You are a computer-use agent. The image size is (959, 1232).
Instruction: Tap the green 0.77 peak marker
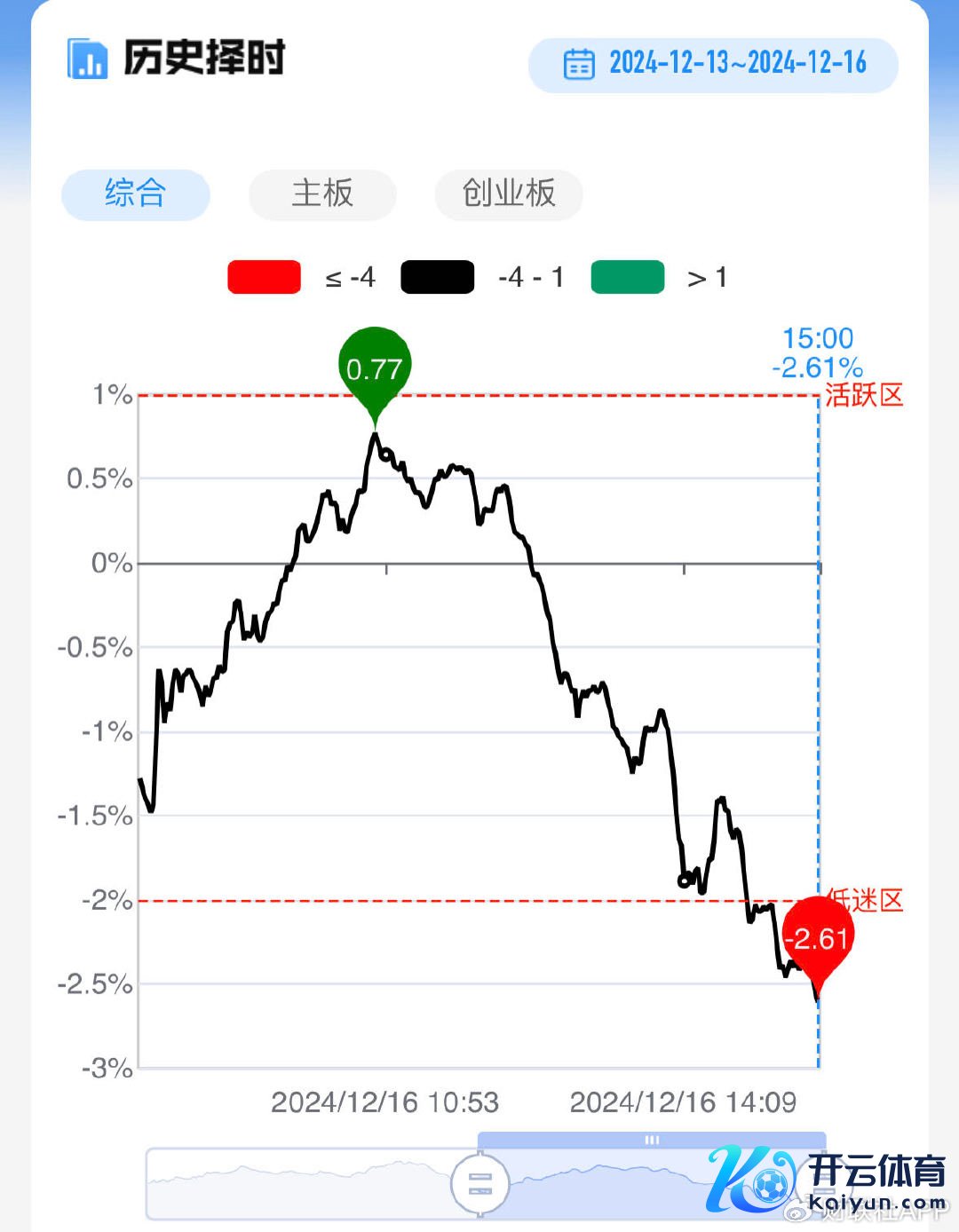click(375, 367)
